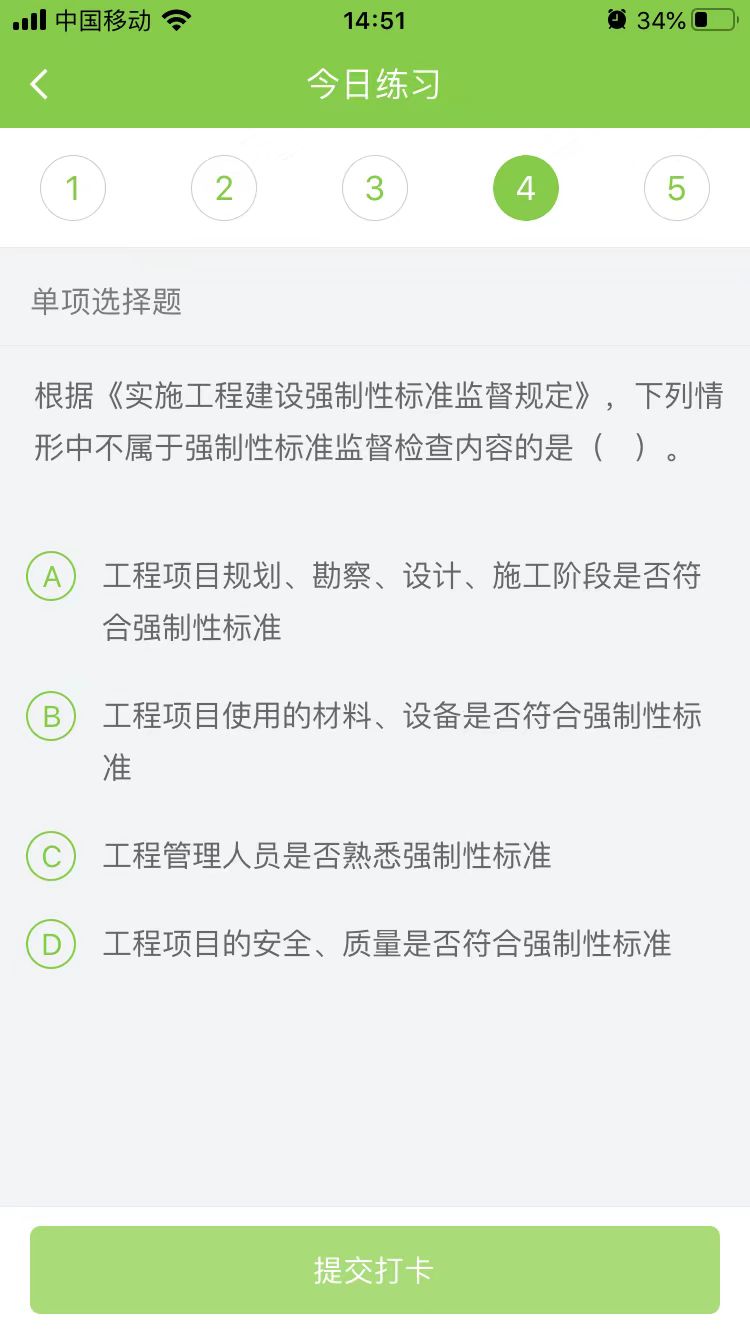Tap the 提交打卡 button
The height and width of the screenshot is (1334, 750).
375,1270
